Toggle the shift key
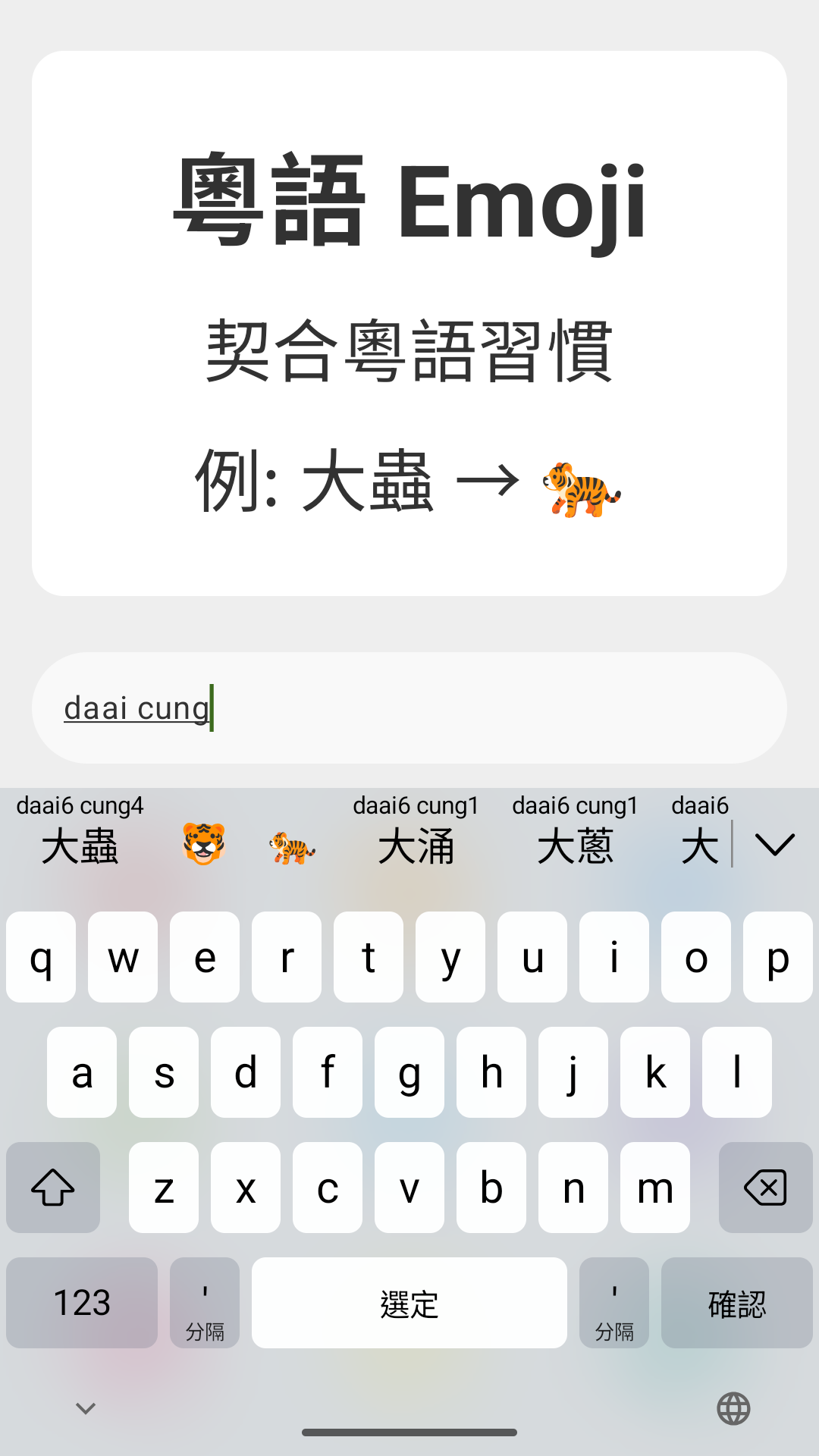Screen dimensions: 819x1456 click(53, 1188)
